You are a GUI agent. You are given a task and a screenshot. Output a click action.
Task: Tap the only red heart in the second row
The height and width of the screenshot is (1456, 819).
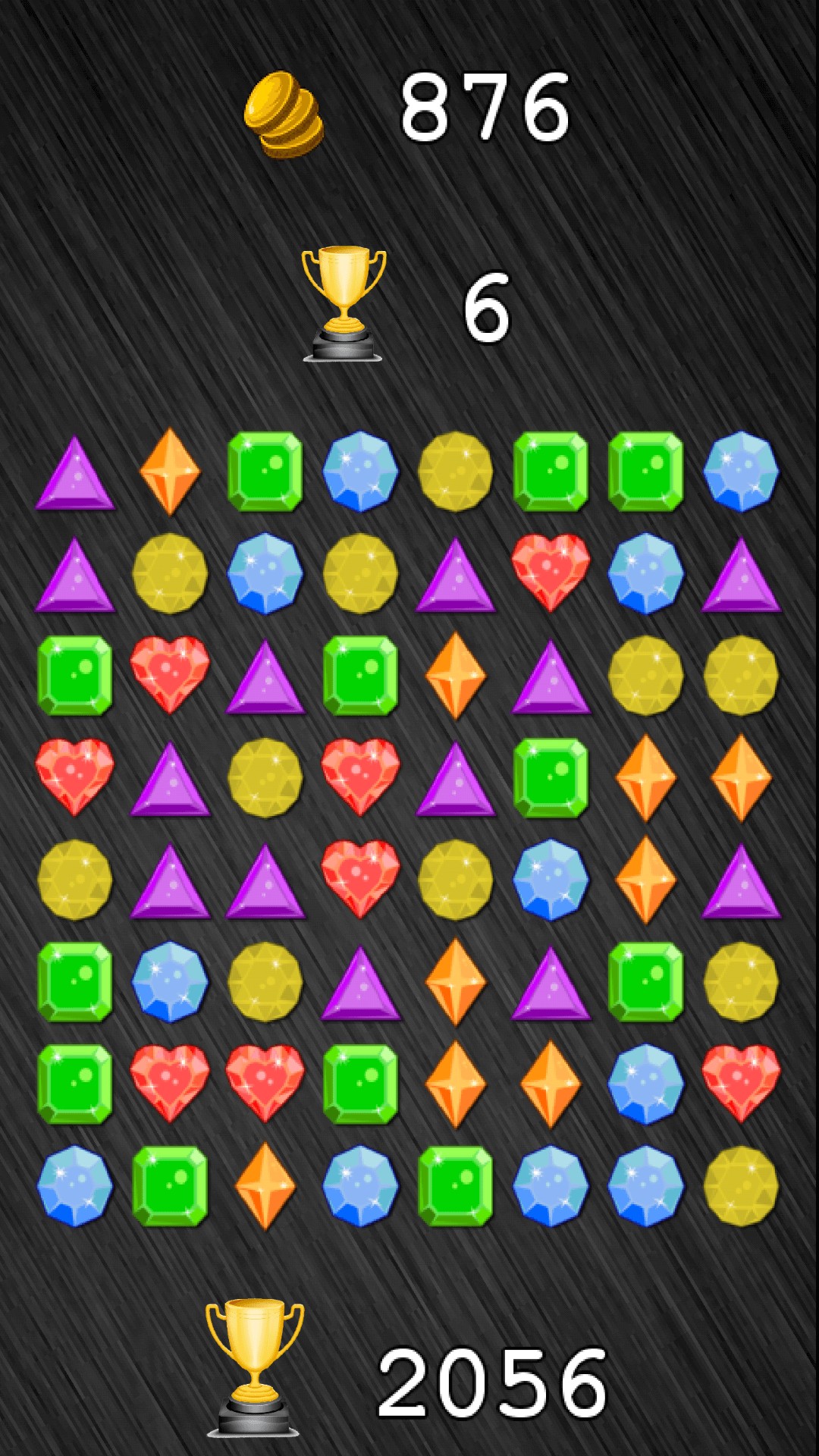tap(551, 573)
